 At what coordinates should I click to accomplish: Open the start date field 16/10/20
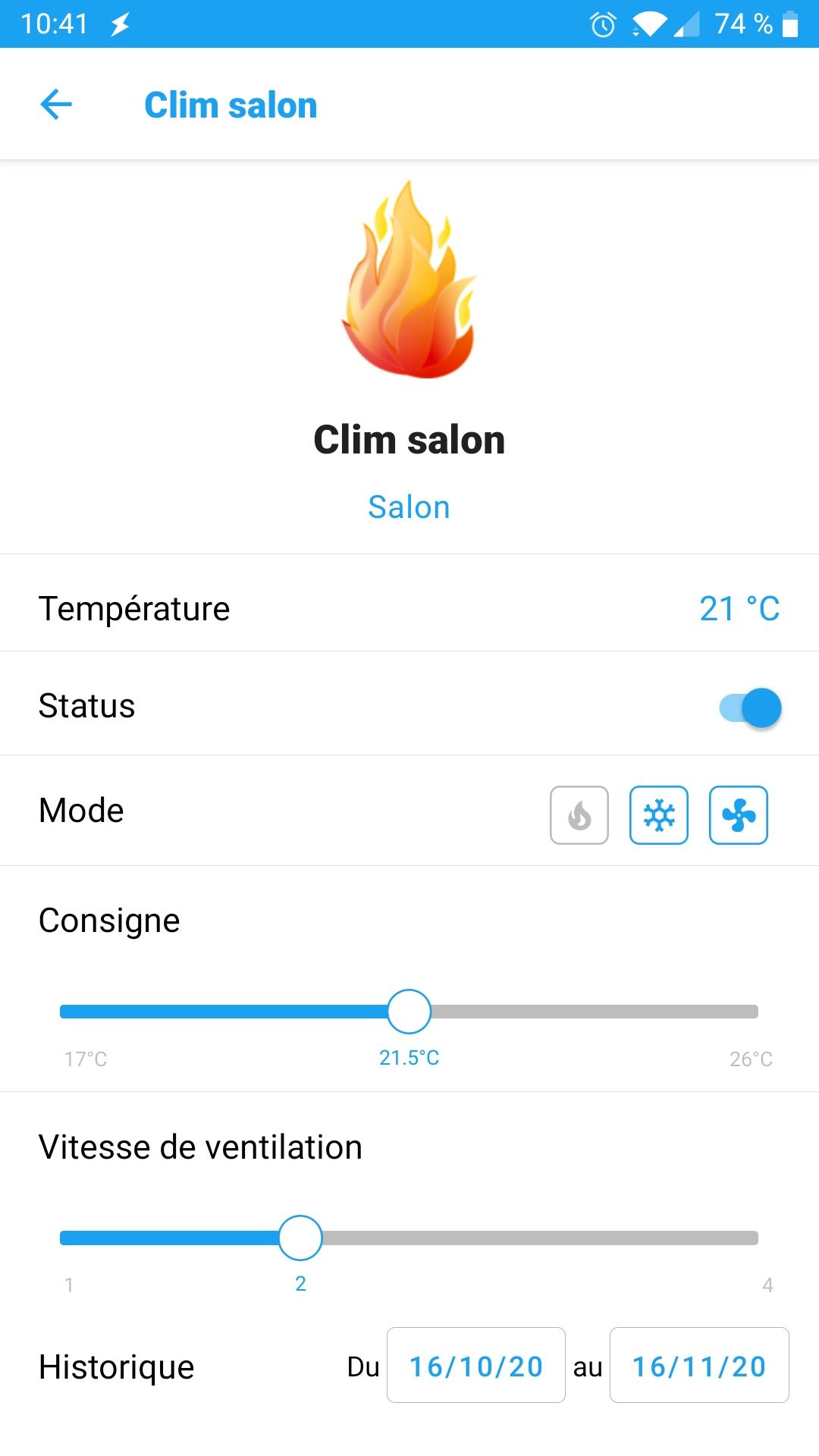click(x=476, y=1365)
